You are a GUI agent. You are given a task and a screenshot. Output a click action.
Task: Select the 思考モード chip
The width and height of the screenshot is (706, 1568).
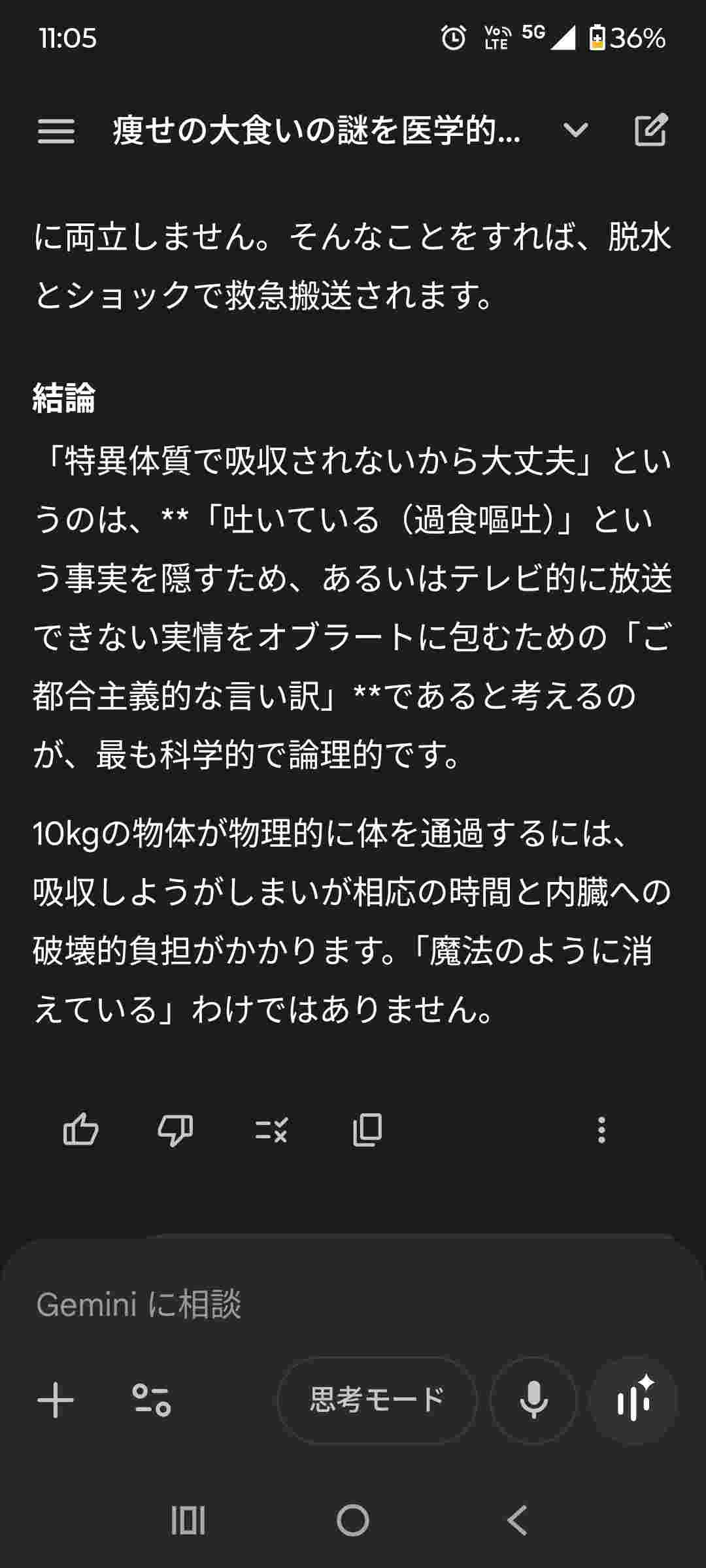(x=377, y=1400)
